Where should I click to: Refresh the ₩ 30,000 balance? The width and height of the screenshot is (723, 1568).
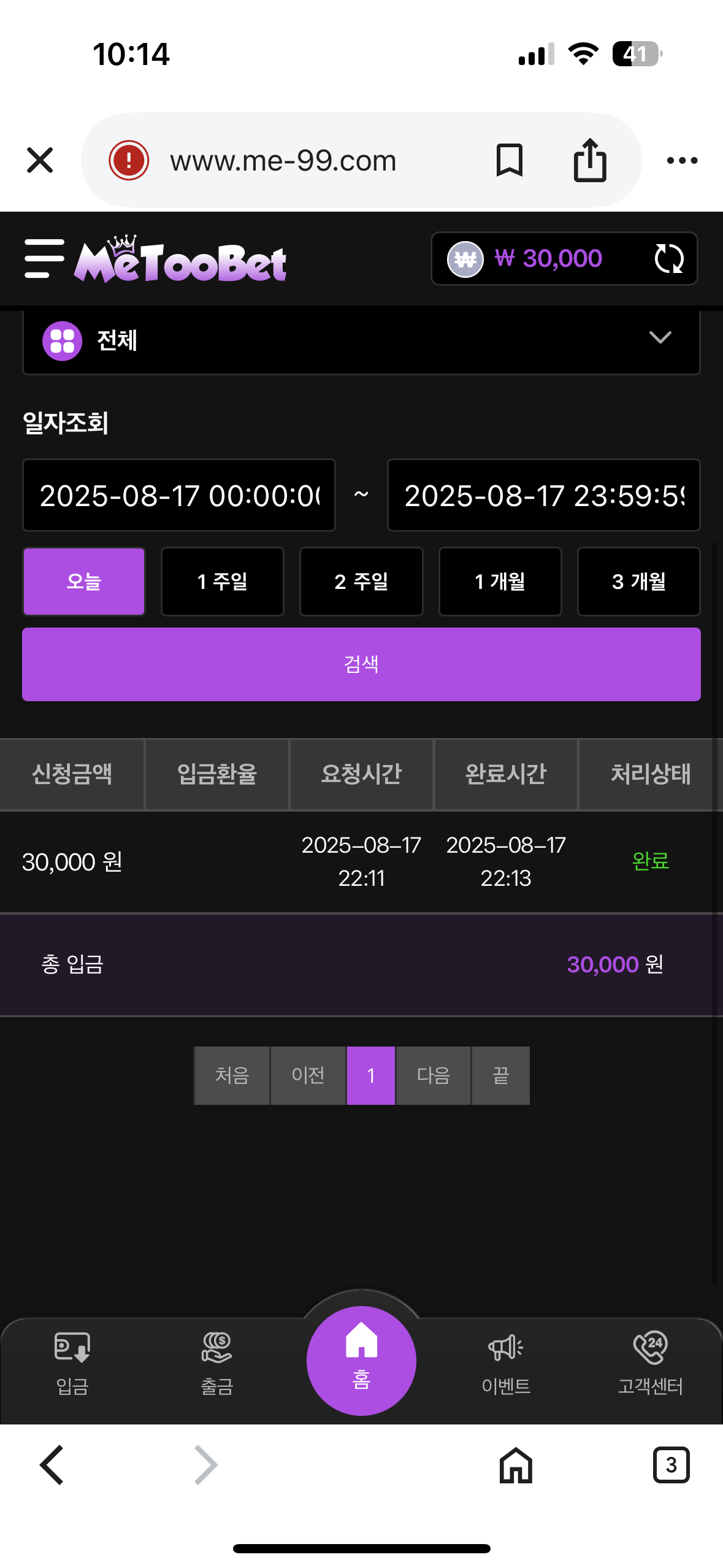click(x=668, y=258)
